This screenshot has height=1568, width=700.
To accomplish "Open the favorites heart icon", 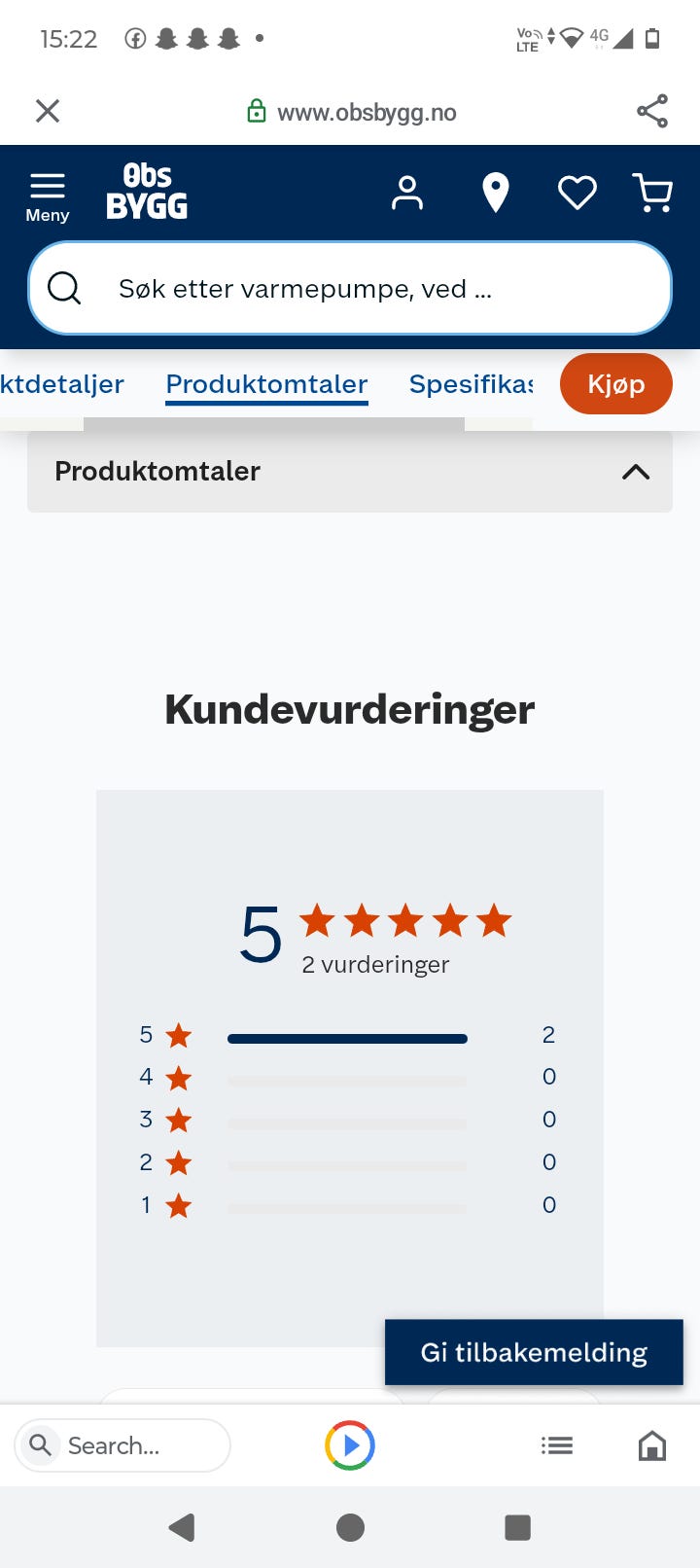I will (577, 193).
